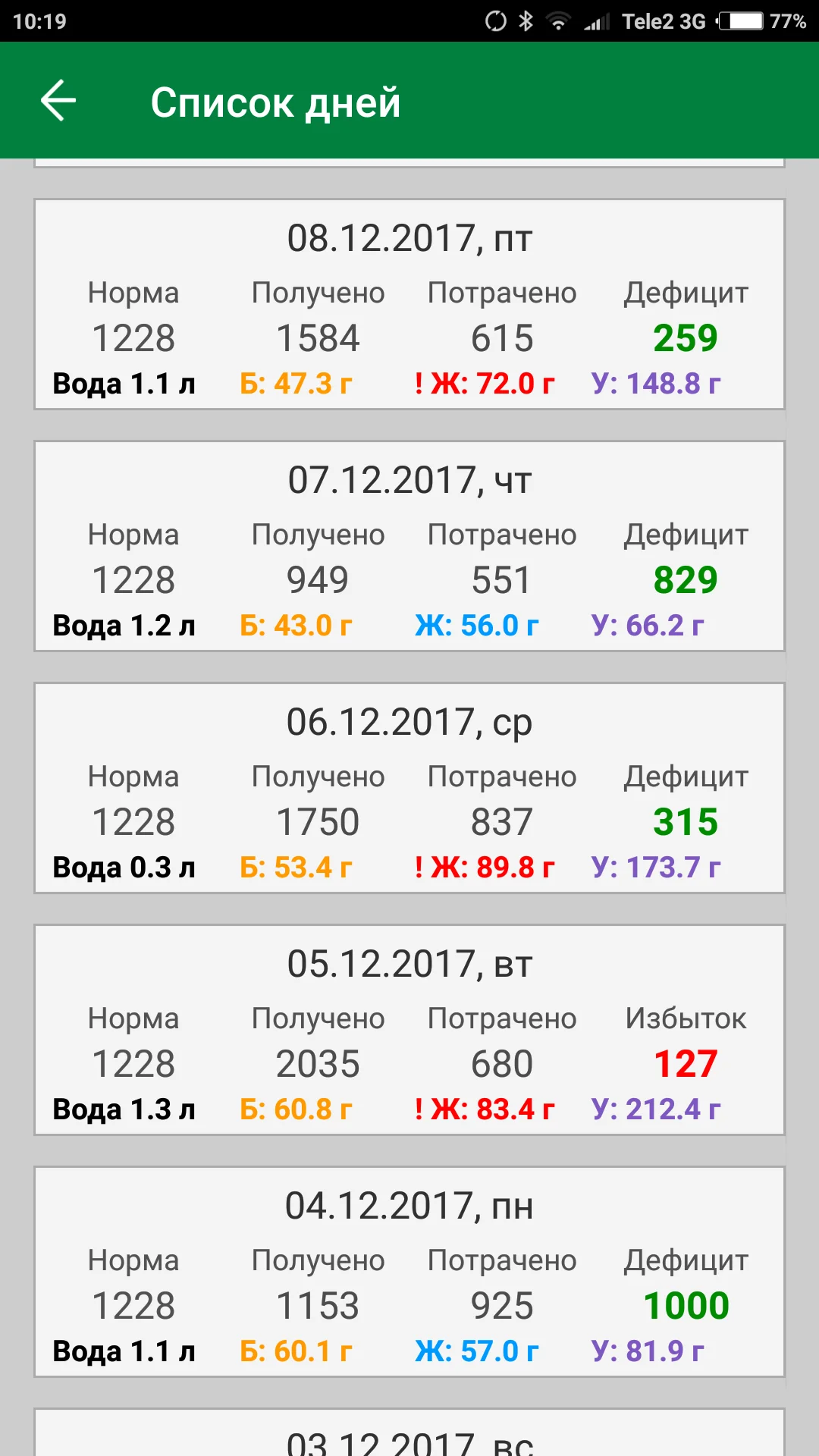Select the green Дефицит value 829
Image resolution: width=819 pixels, height=1456 pixels.
click(685, 579)
